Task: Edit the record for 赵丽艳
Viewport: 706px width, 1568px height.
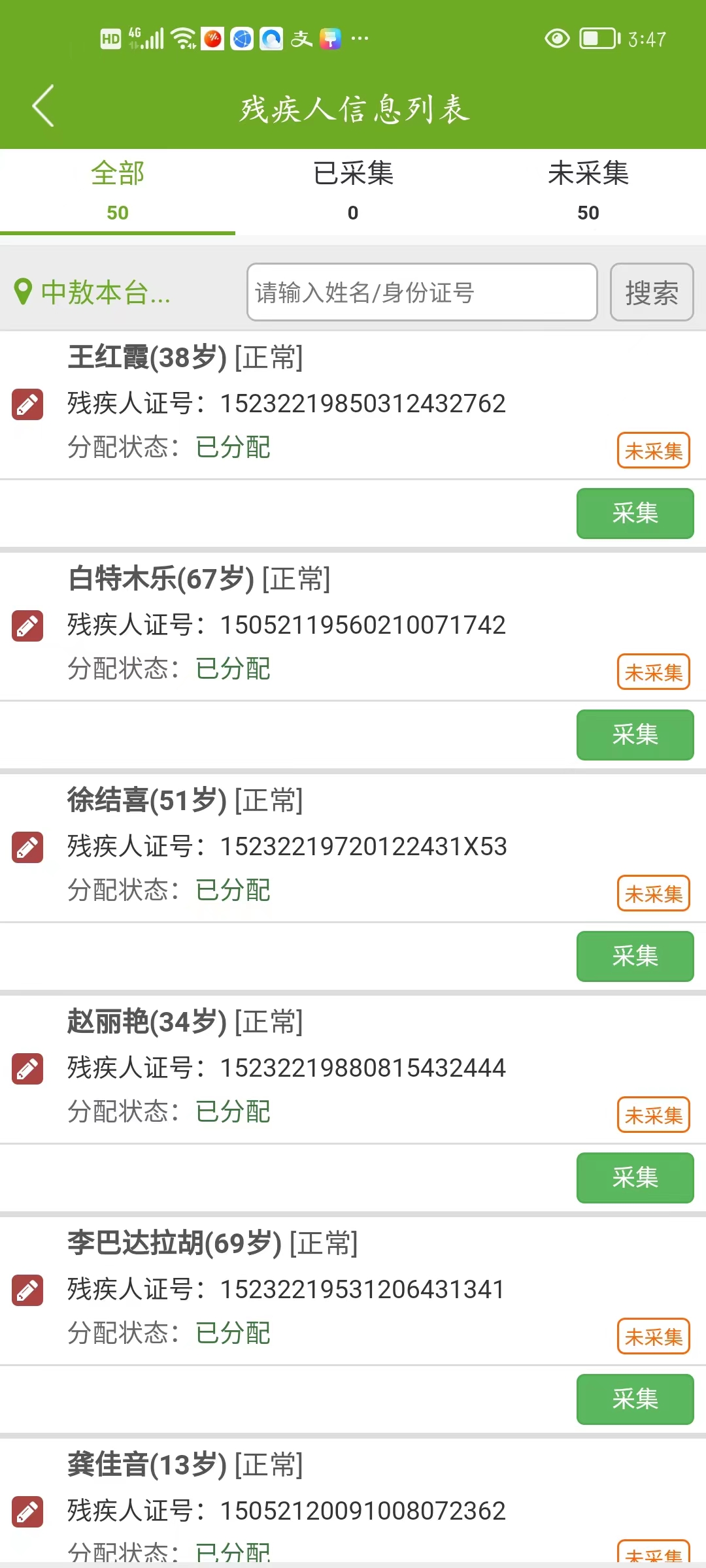Action: (x=27, y=1069)
